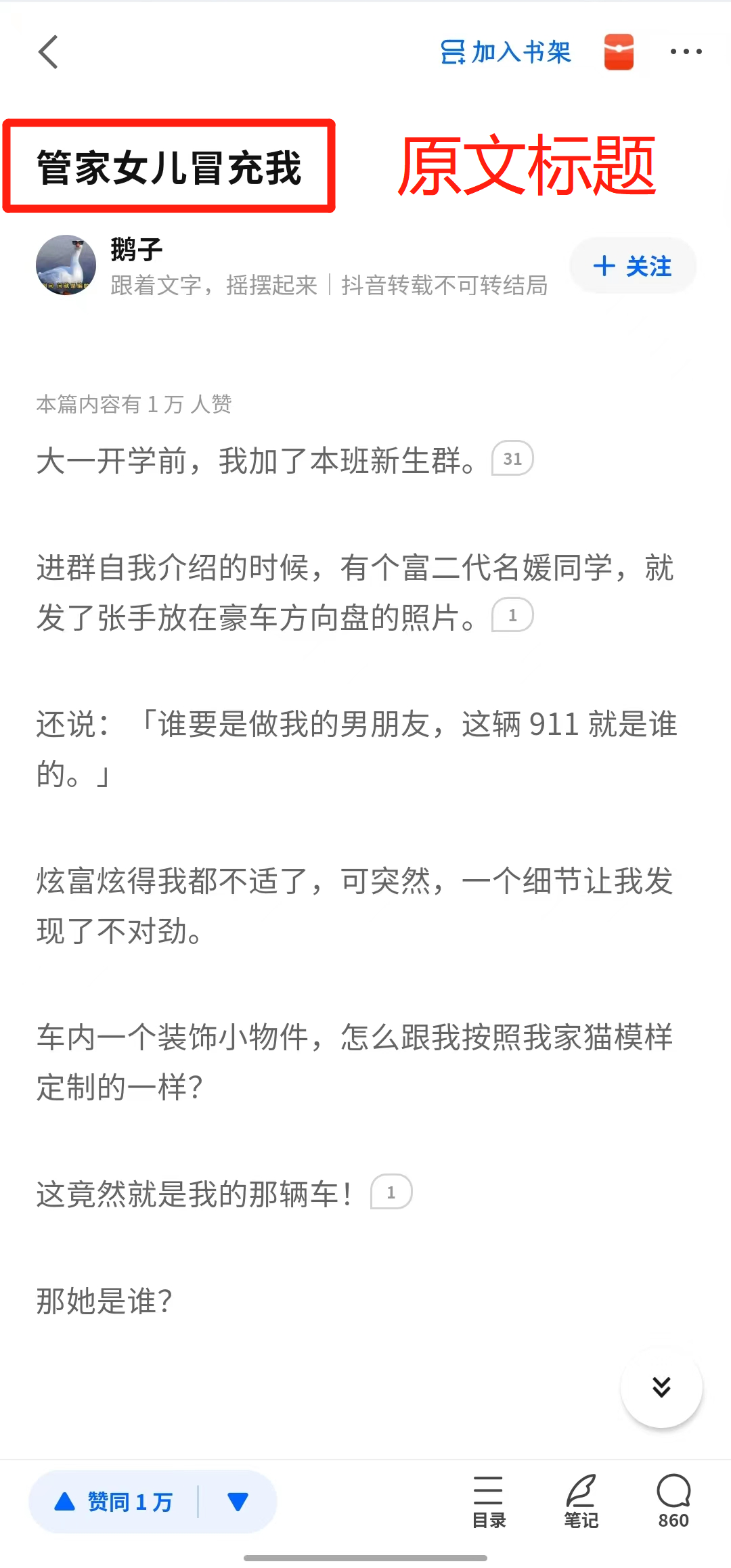Open the red envelope gift icon
Image resolution: width=731 pixels, height=1568 pixels.
(619, 52)
